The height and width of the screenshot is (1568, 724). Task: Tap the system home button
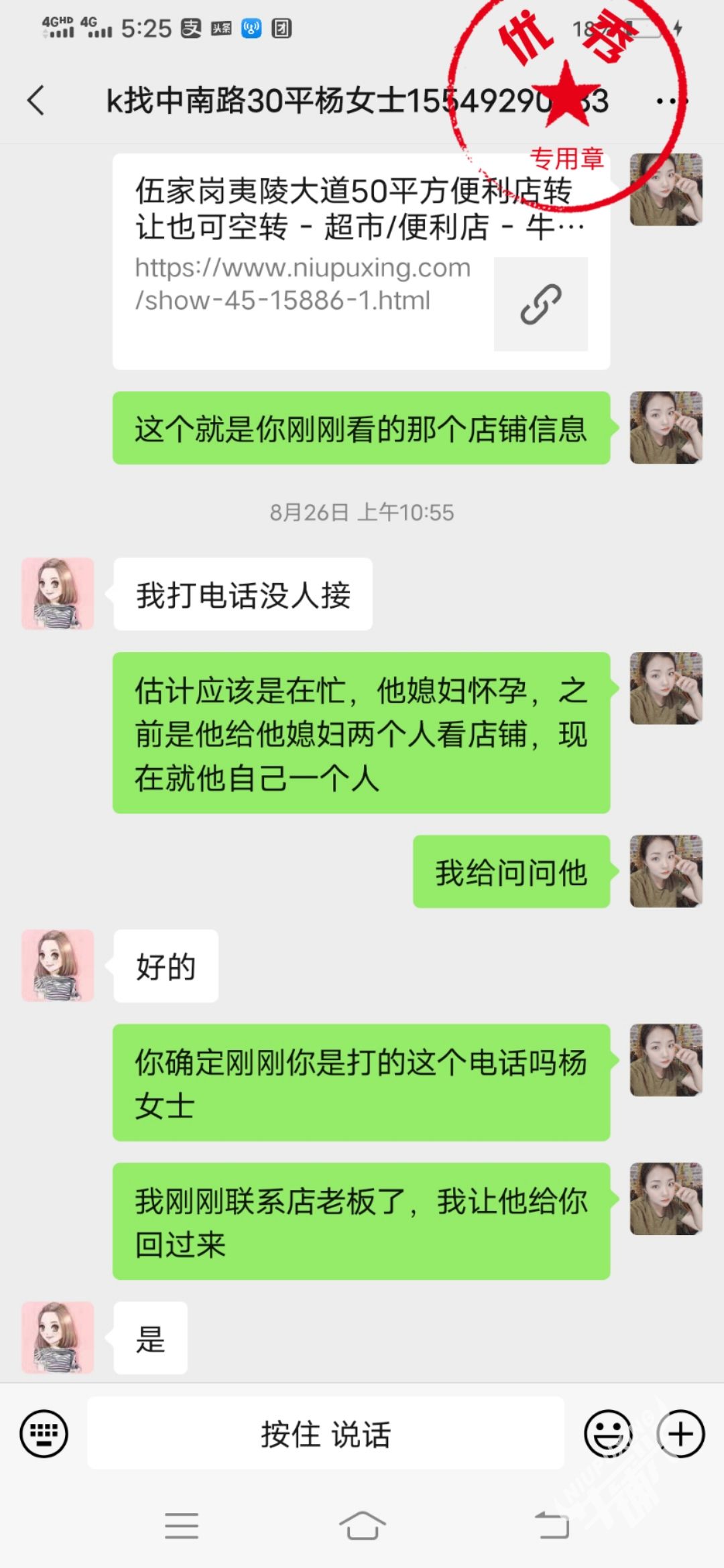[x=362, y=1526]
